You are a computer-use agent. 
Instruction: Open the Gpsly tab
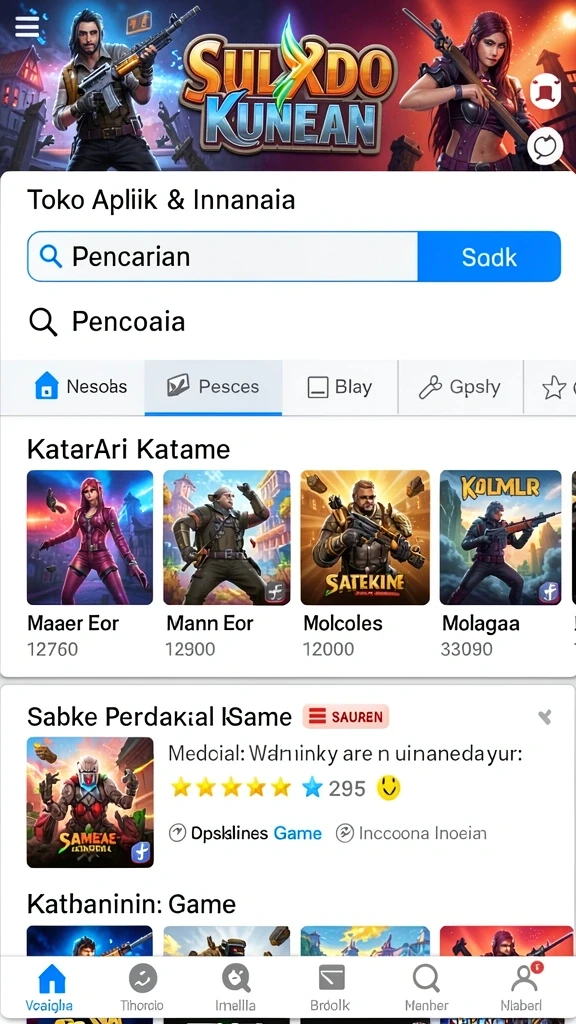coord(460,387)
